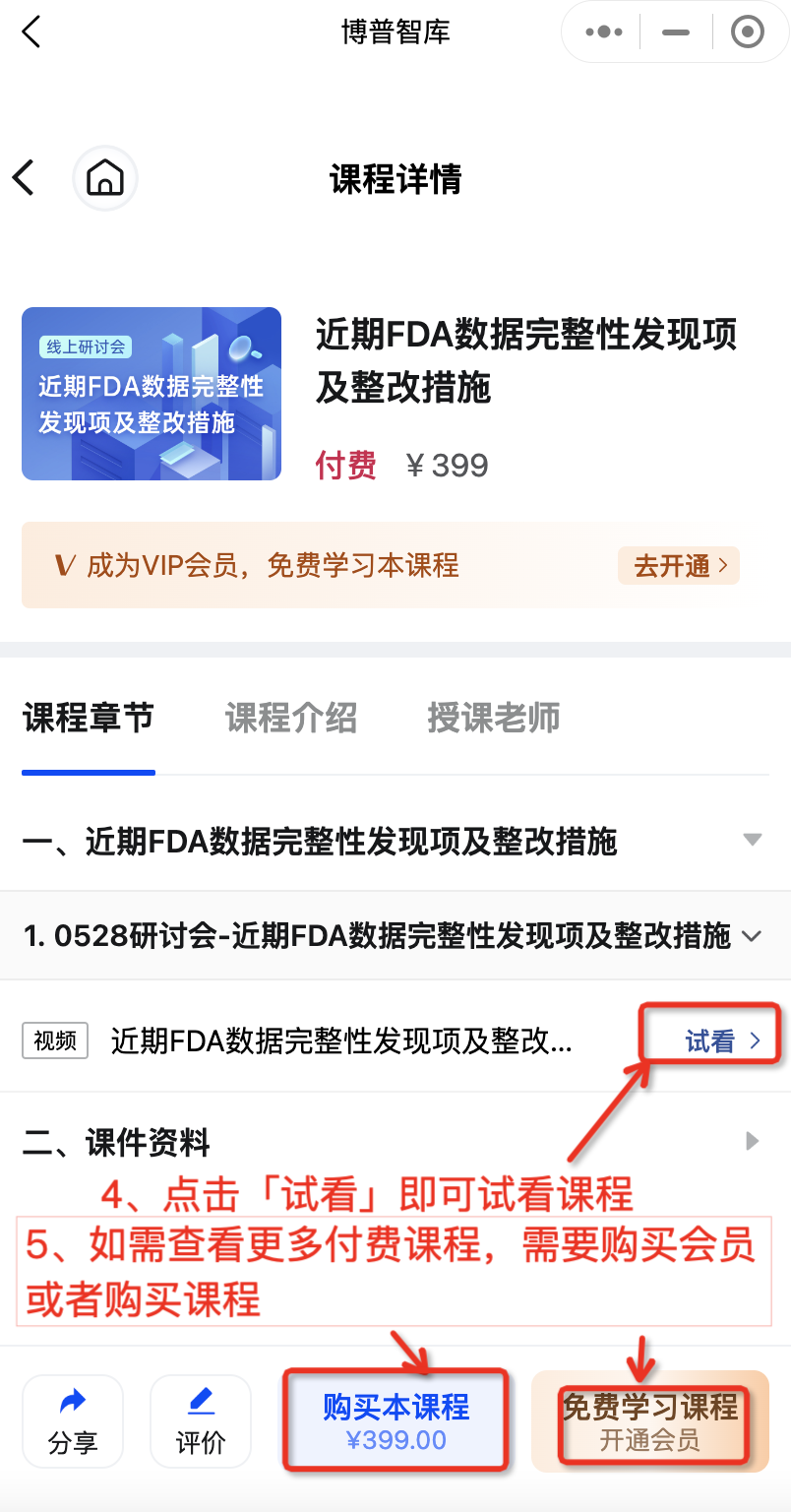791x1512 pixels.
Task: Open the course cover image
Action: click(152, 394)
